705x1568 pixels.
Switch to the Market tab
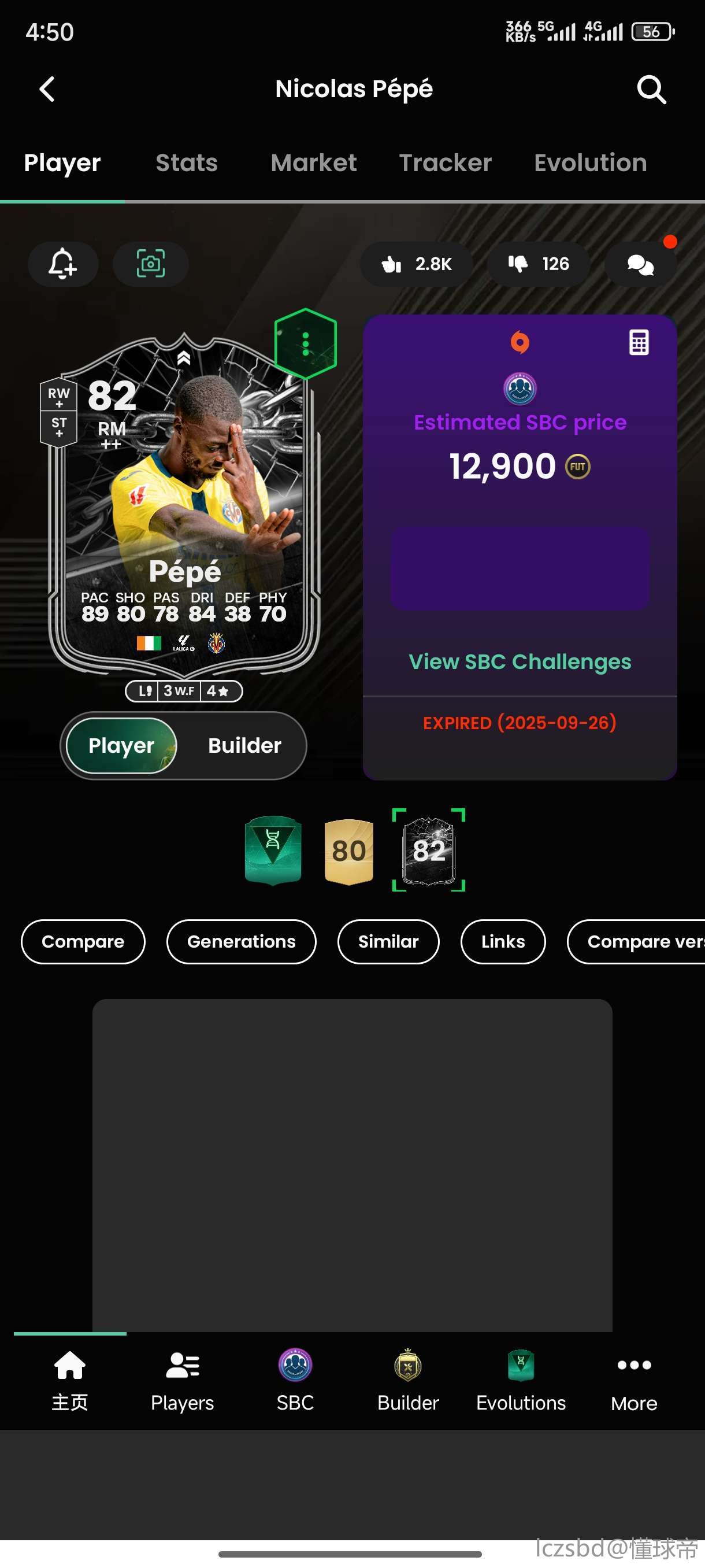click(313, 163)
